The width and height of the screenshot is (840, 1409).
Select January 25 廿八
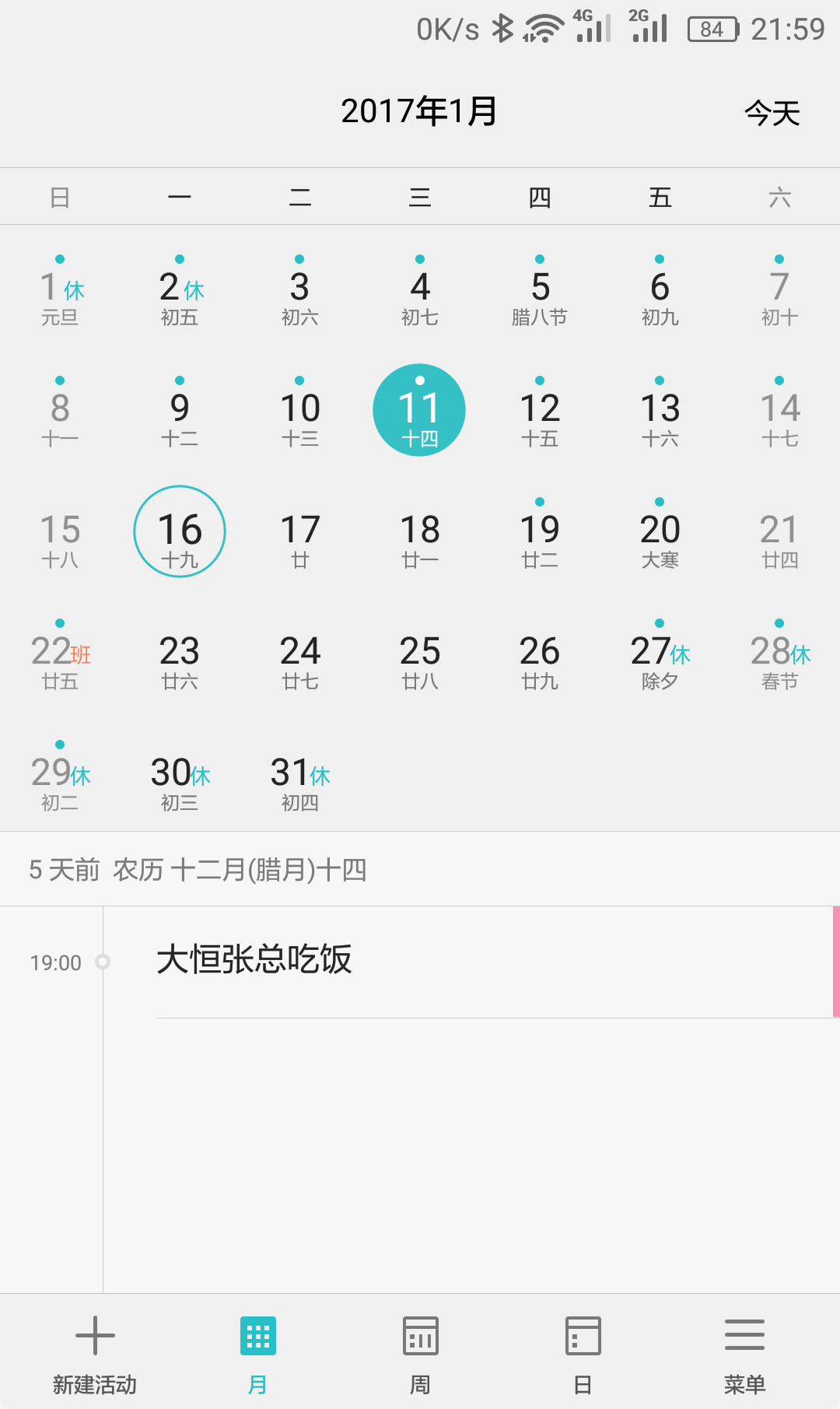[420, 660]
